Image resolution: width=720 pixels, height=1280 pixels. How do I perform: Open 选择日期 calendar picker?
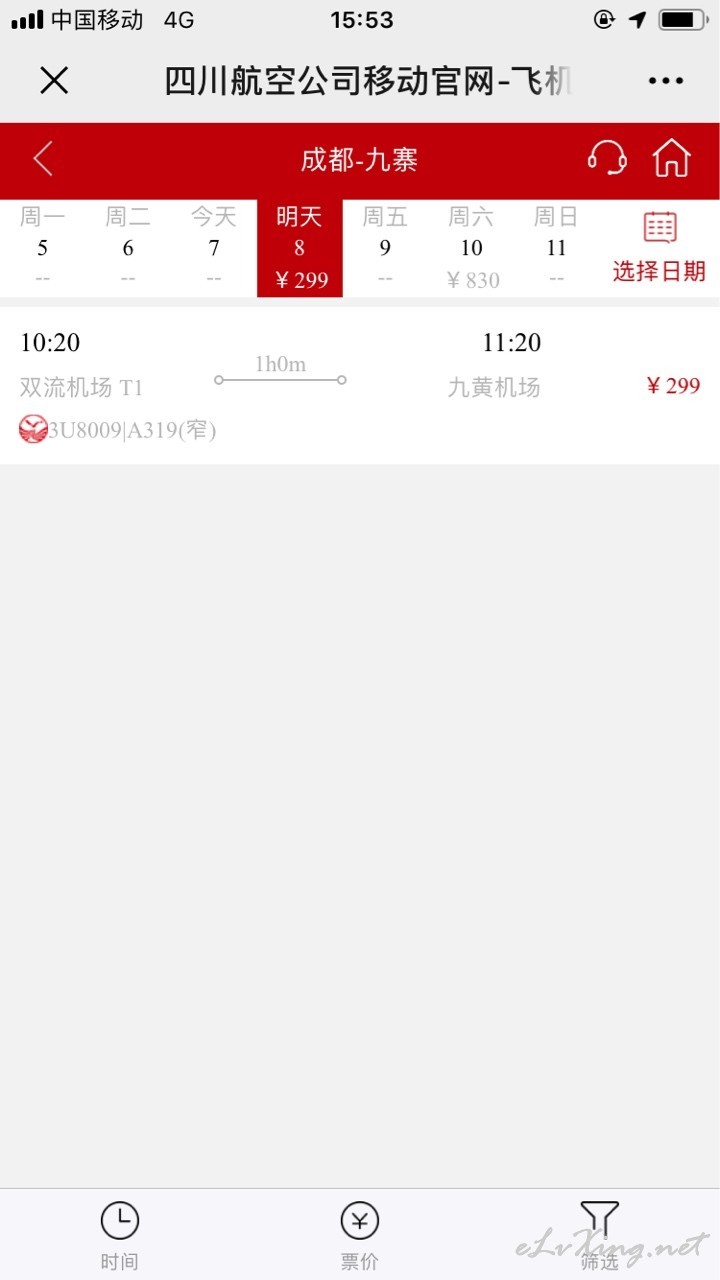point(659,247)
